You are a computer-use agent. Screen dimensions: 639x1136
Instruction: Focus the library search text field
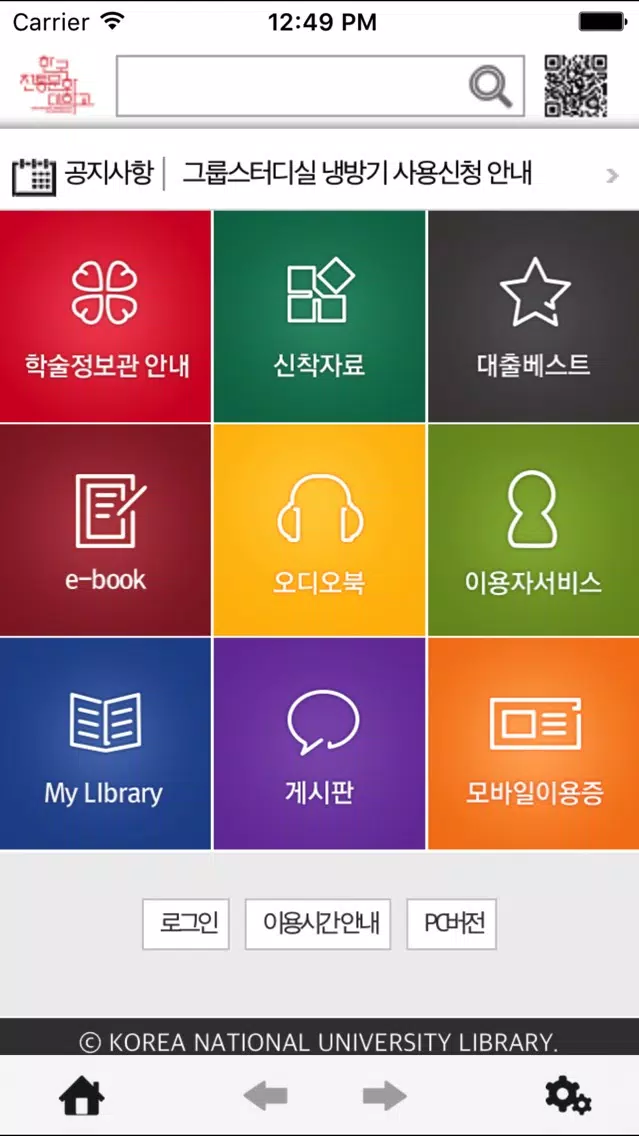(x=320, y=85)
